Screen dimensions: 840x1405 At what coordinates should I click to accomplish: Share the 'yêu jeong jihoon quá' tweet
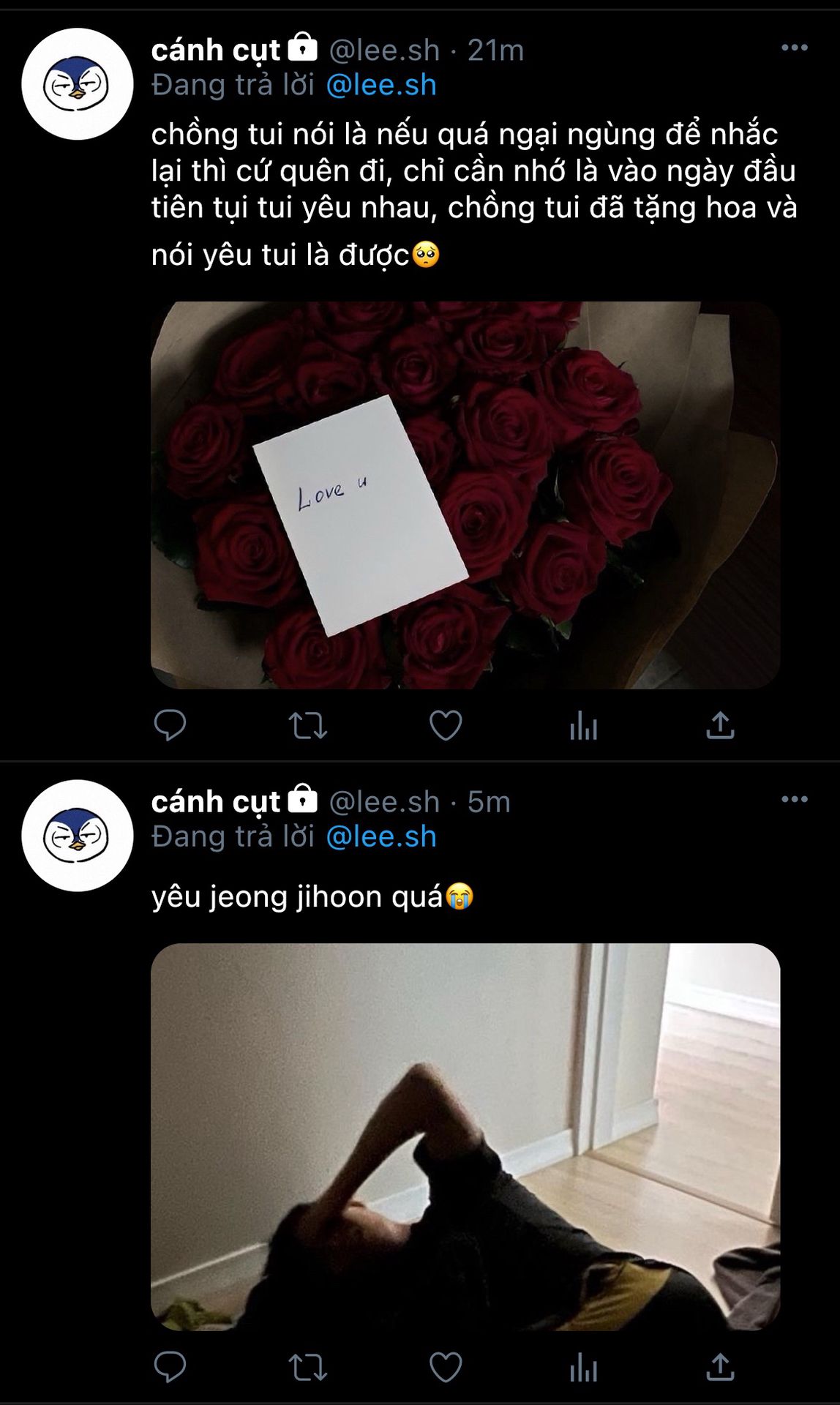point(720,1366)
